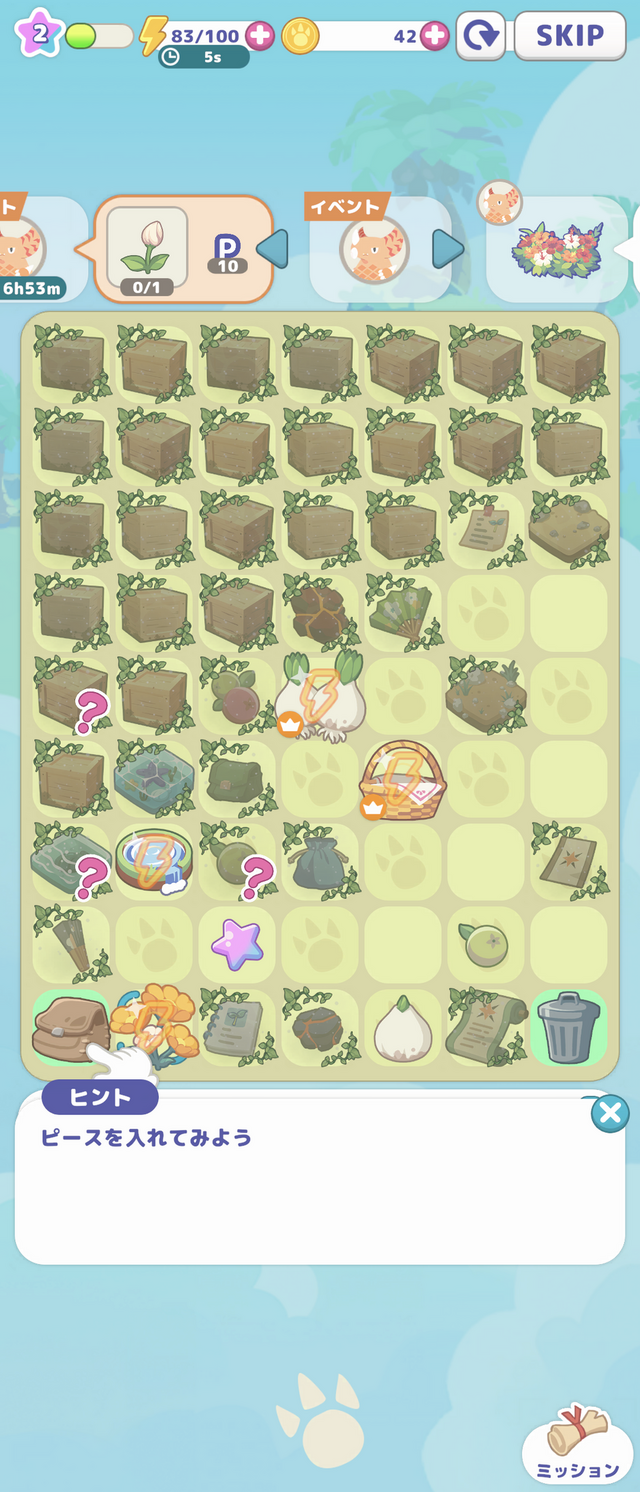
Task: Go to next order with right arrow
Action: tap(448, 249)
